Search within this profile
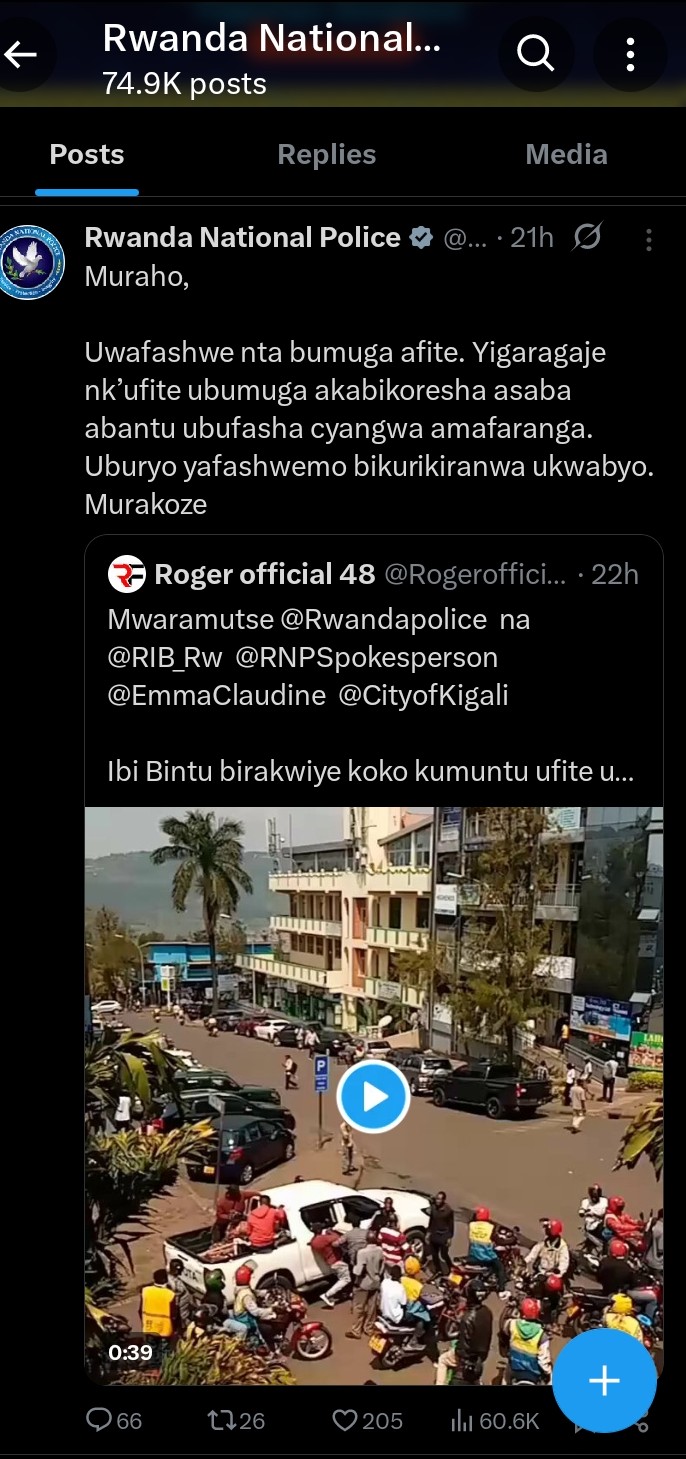Image resolution: width=686 pixels, height=1459 pixels. [535, 54]
